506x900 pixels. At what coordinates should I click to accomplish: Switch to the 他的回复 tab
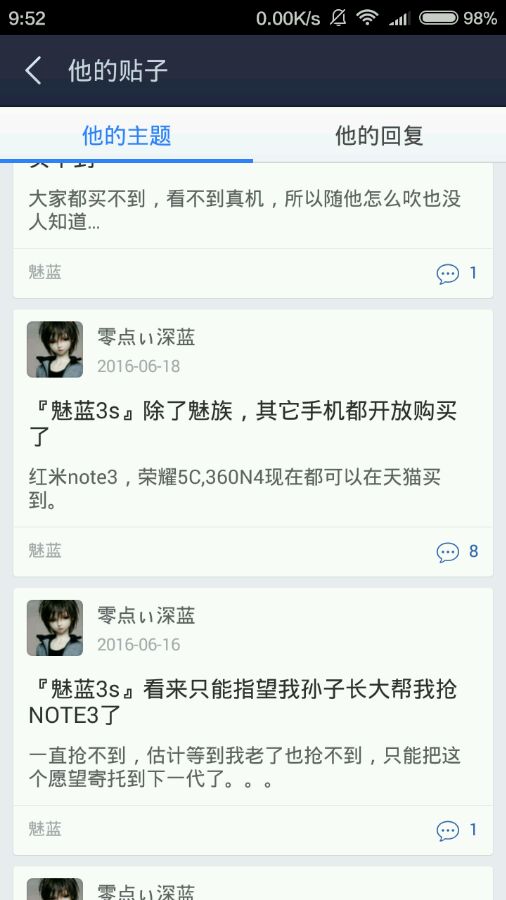(379, 136)
